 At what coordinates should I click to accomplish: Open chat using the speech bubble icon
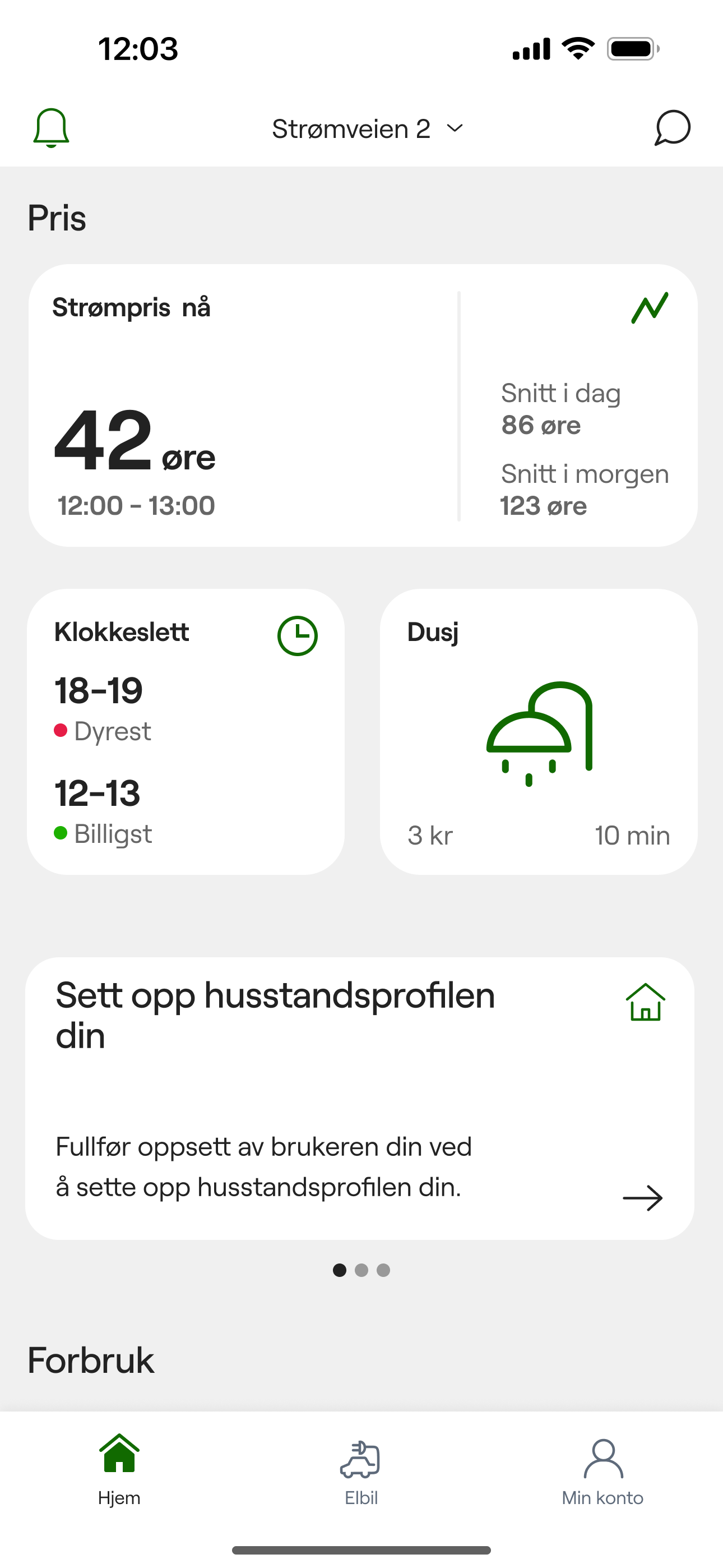coord(672,128)
